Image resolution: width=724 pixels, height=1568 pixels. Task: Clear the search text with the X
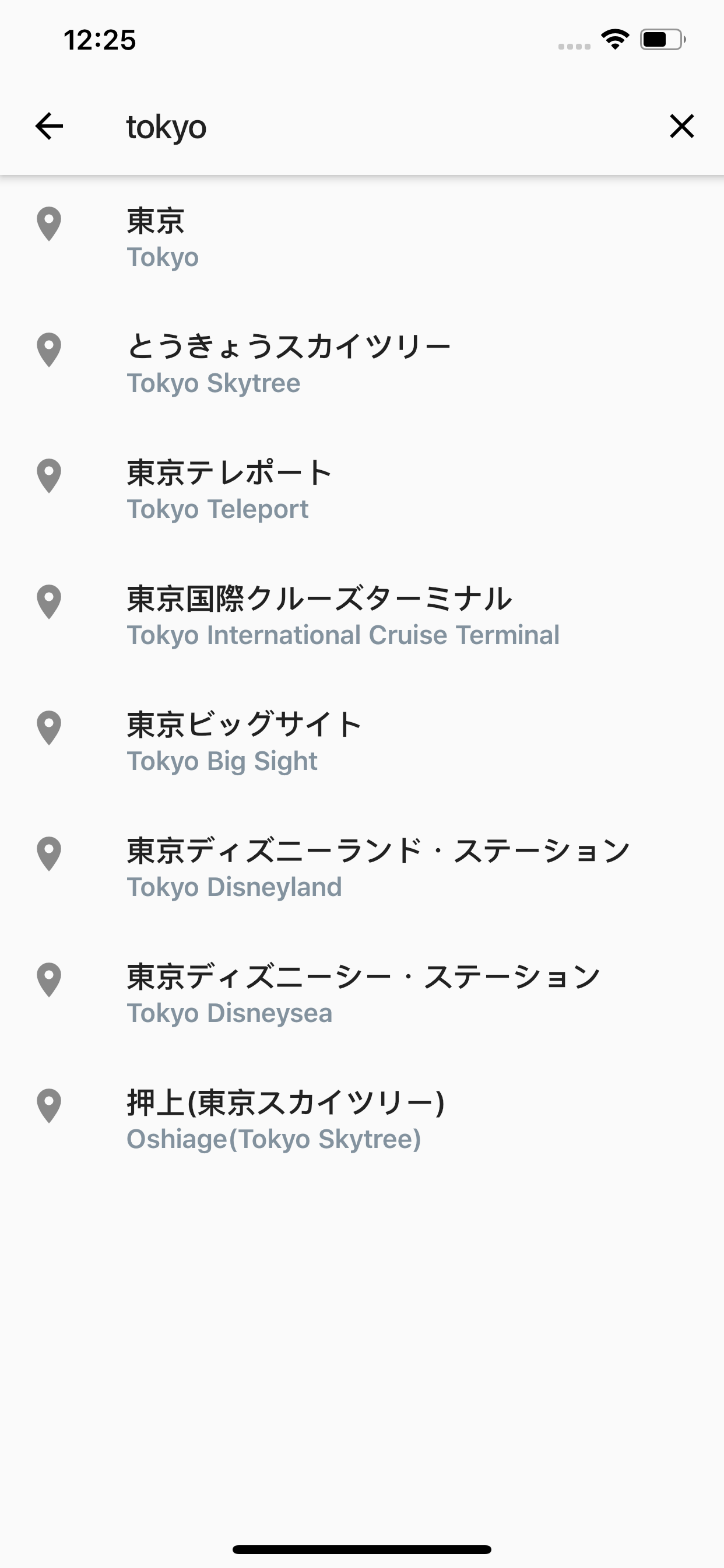tap(681, 127)
